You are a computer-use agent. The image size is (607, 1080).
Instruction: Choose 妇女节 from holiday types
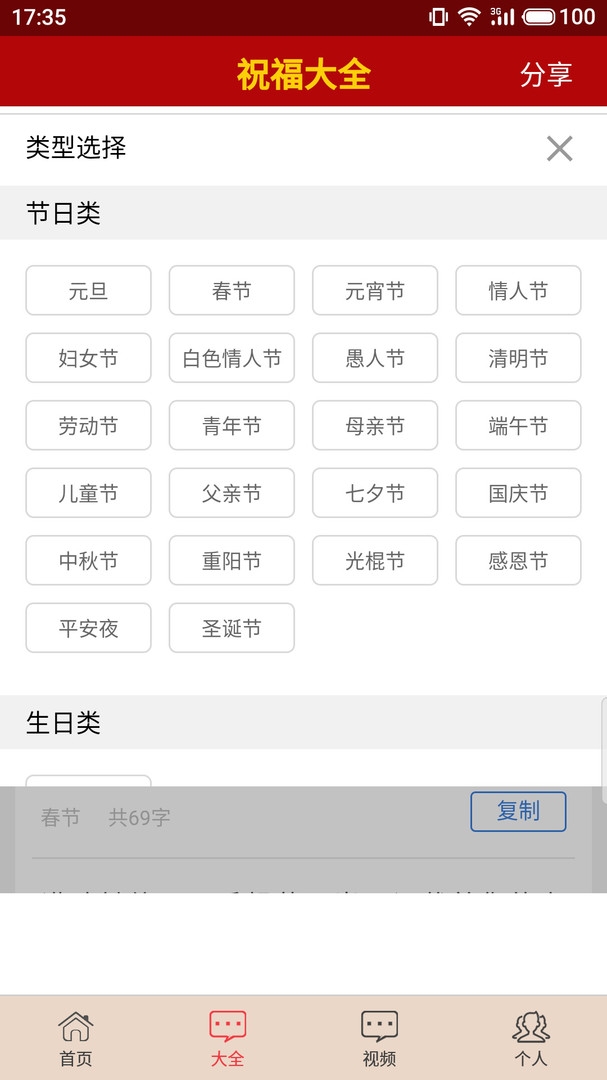89,358
